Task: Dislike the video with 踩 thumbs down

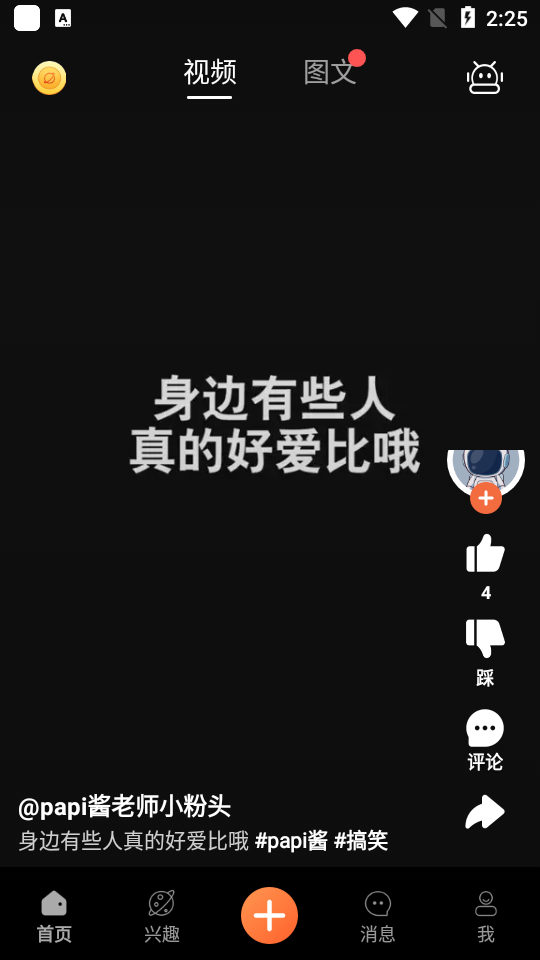Action: coord(486,638)
